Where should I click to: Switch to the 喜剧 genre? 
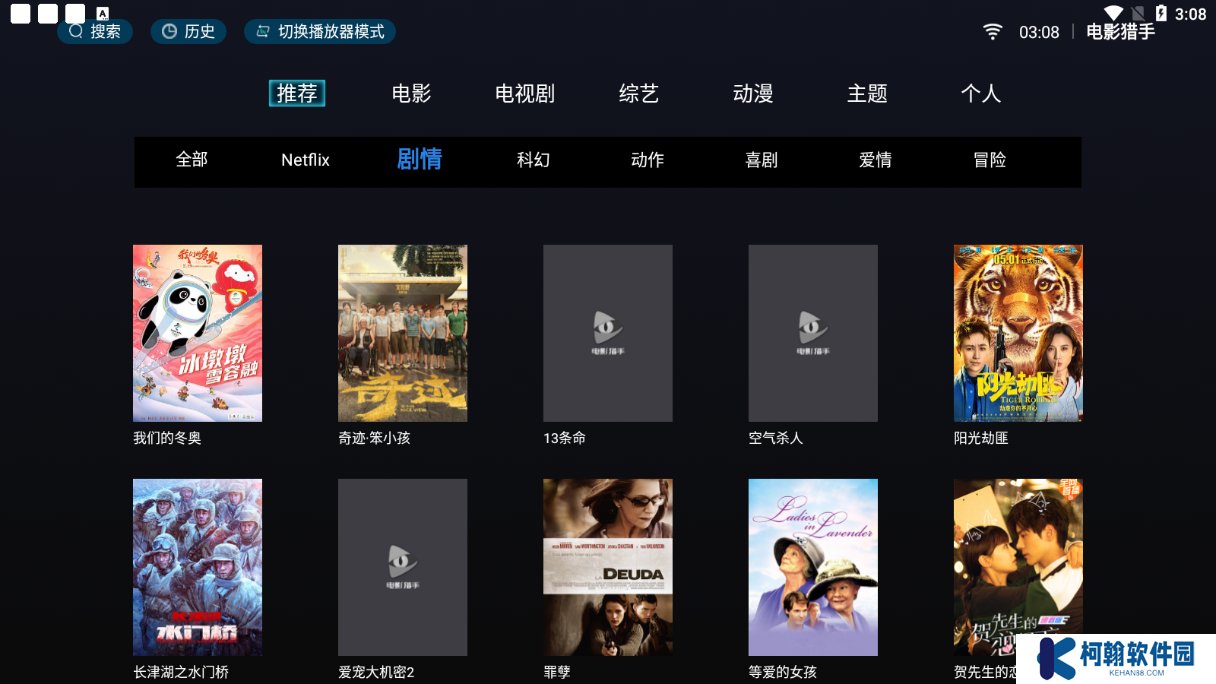pyautogui.click(x=761, y=160)
